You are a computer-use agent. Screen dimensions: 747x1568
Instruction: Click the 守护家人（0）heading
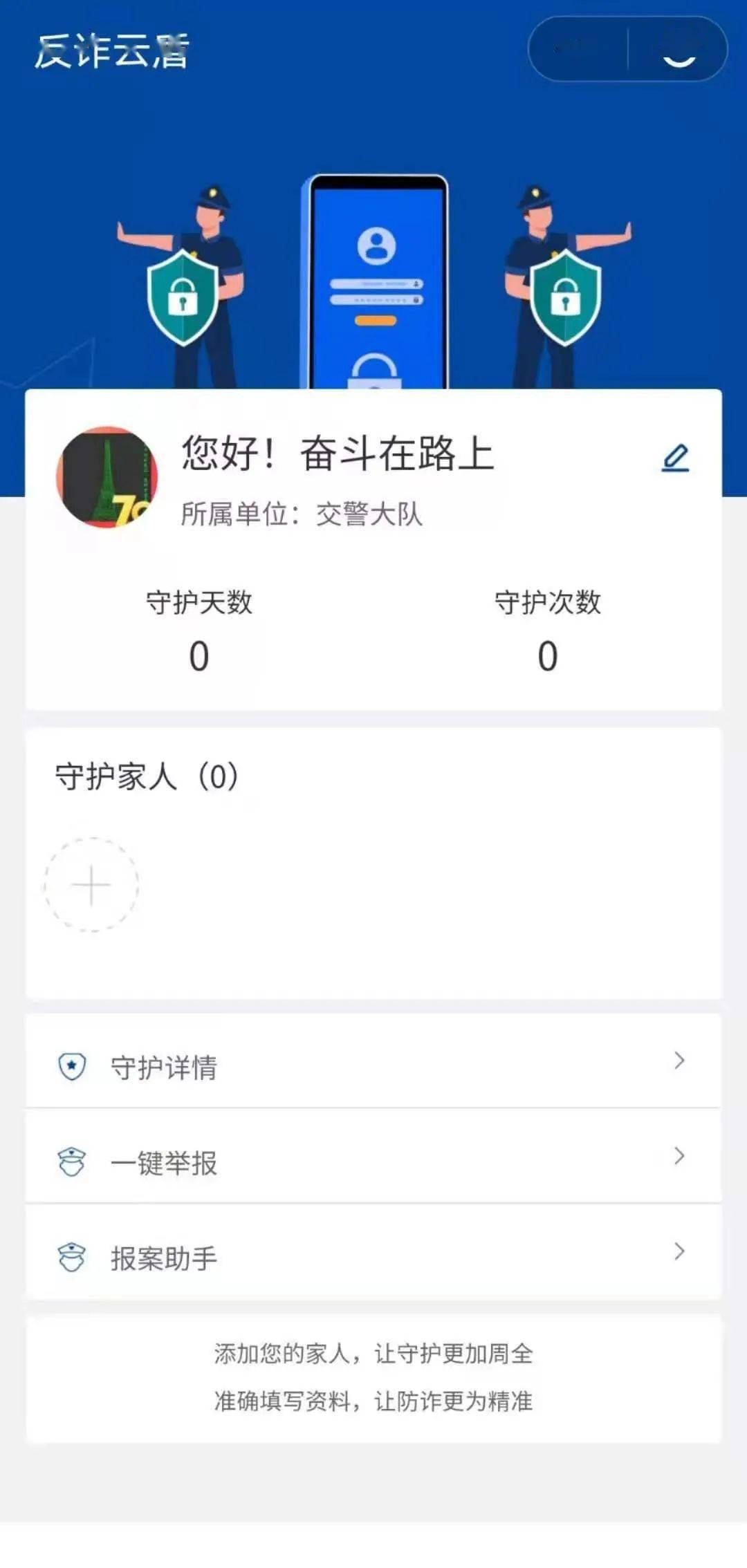(147, 776)
